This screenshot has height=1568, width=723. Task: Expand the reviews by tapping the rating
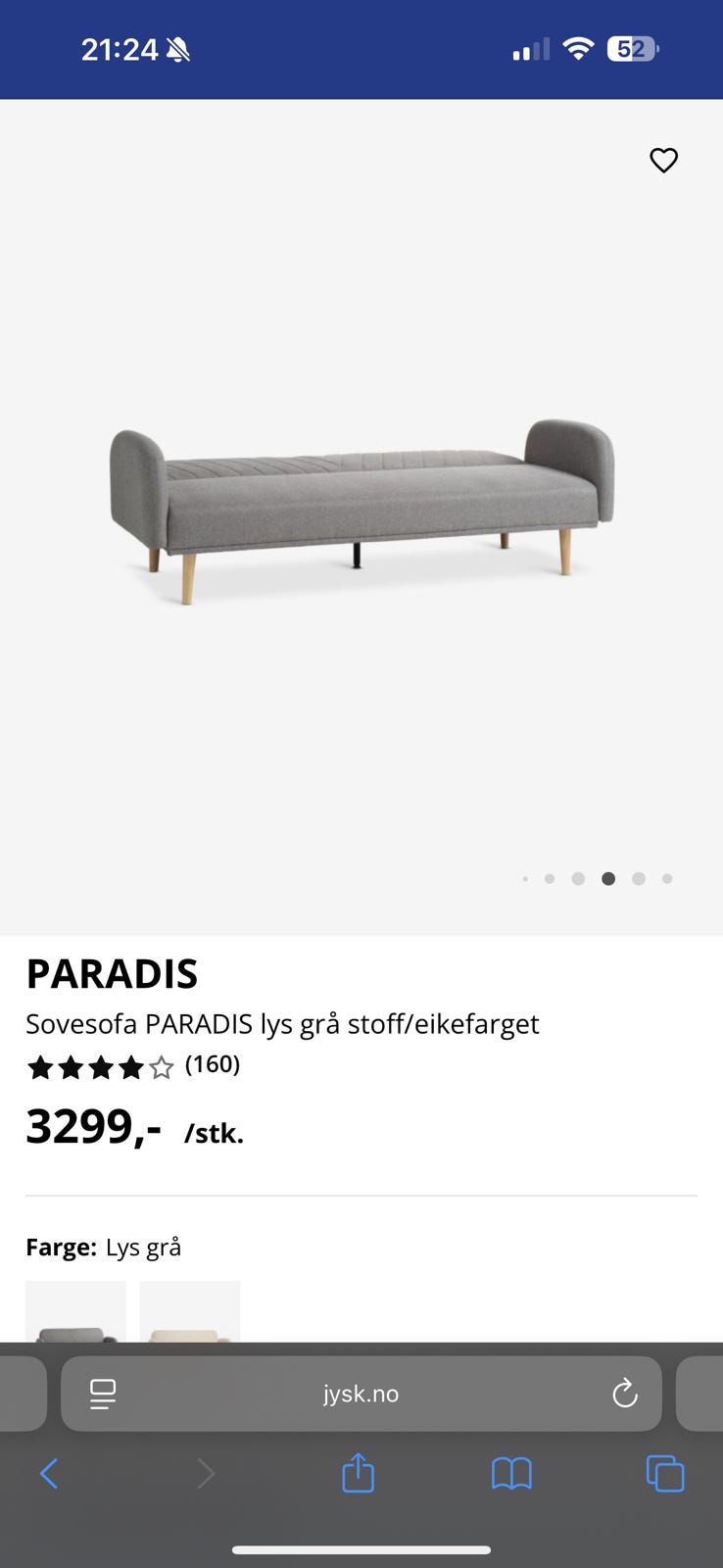[98, 1066]
